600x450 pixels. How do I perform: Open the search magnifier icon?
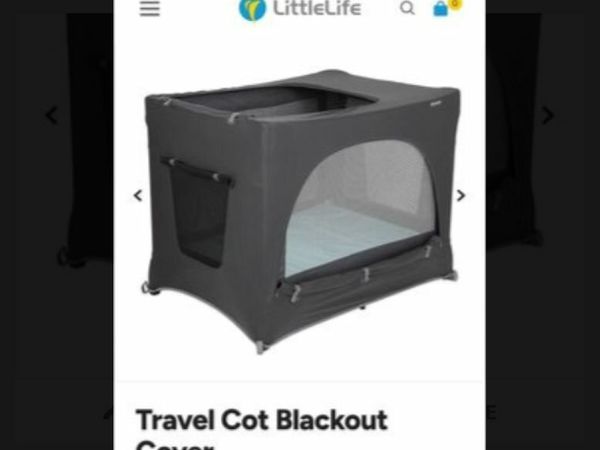[x=407, y=9]
